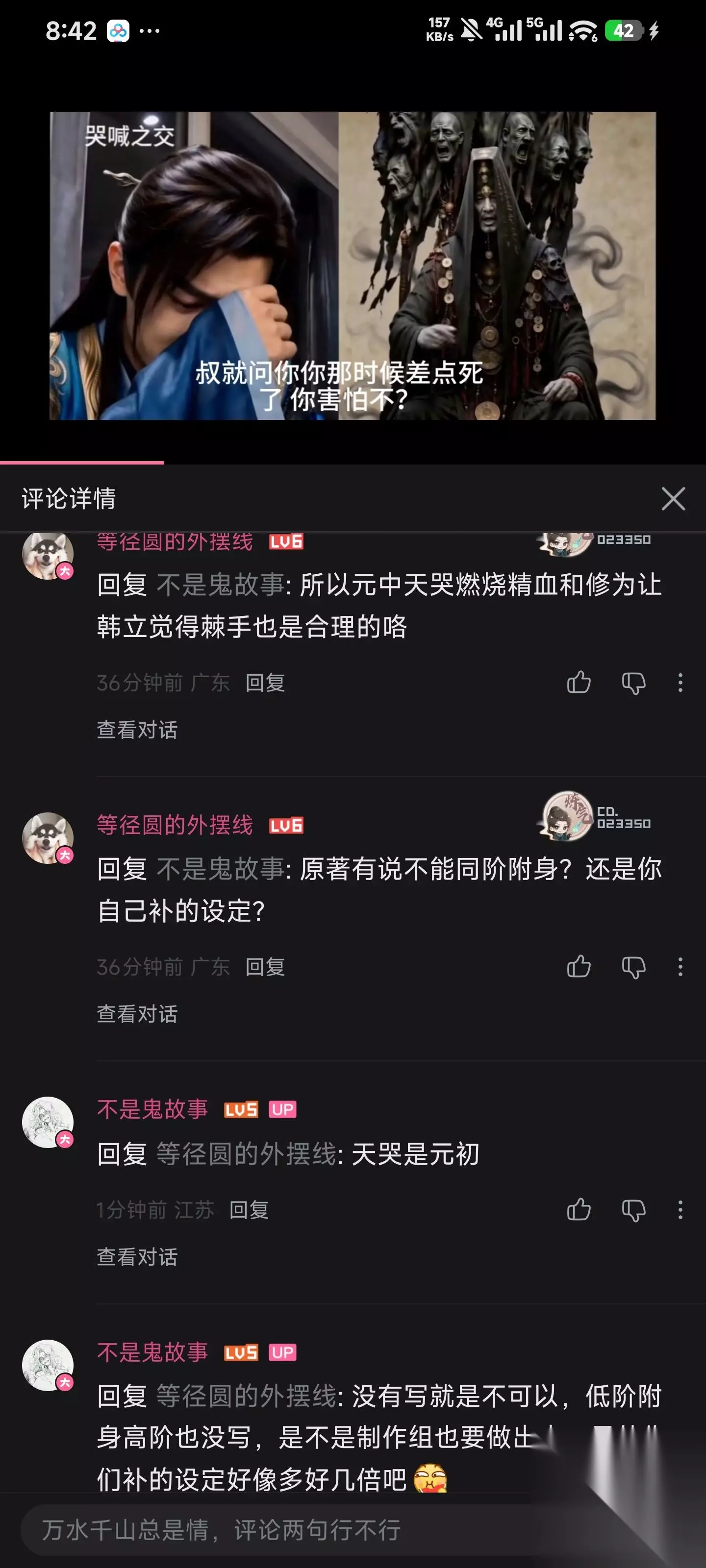Screen dimensions: 706x1568
Task: Like the comment about 元中天哭燃烧精血
Action: (579, 683)
